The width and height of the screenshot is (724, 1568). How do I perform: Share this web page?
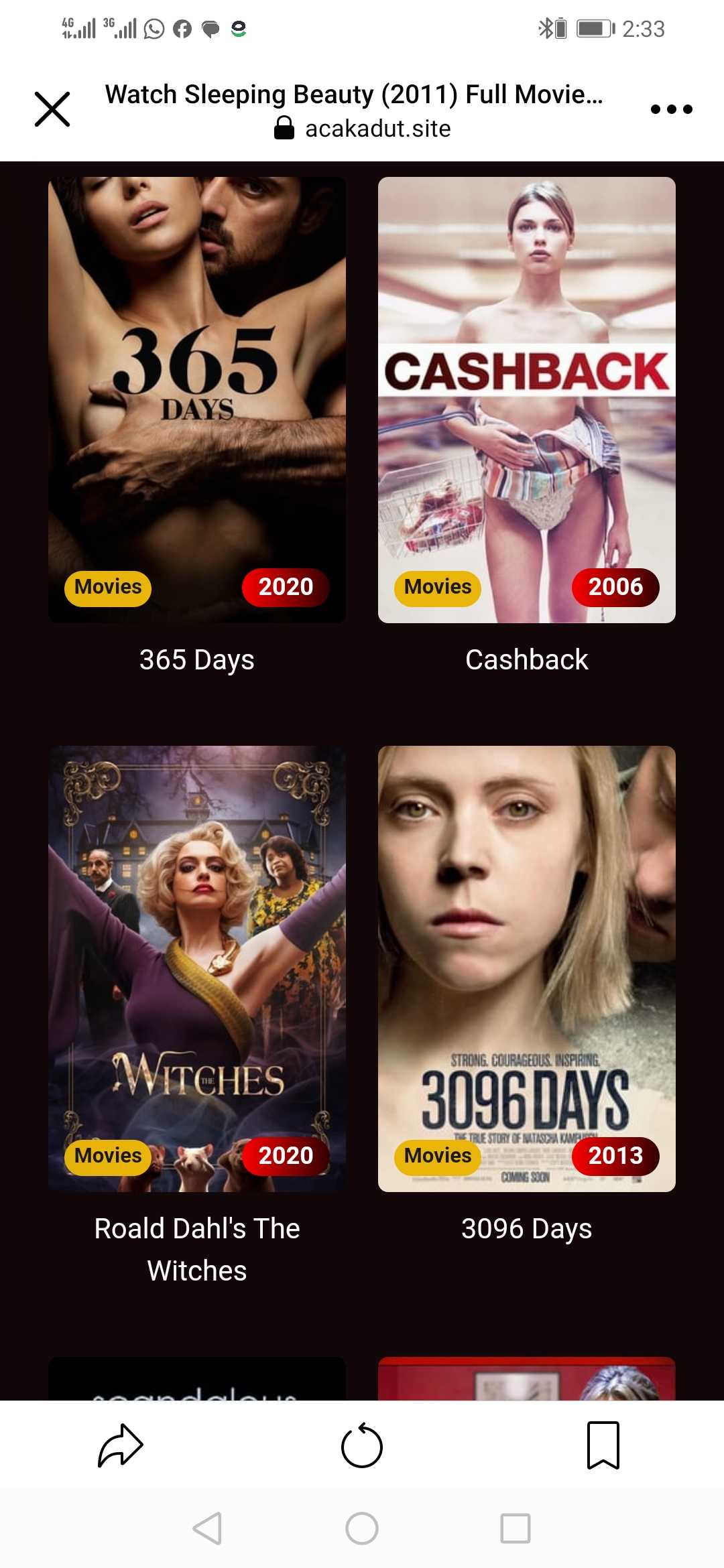[121, 1445]
